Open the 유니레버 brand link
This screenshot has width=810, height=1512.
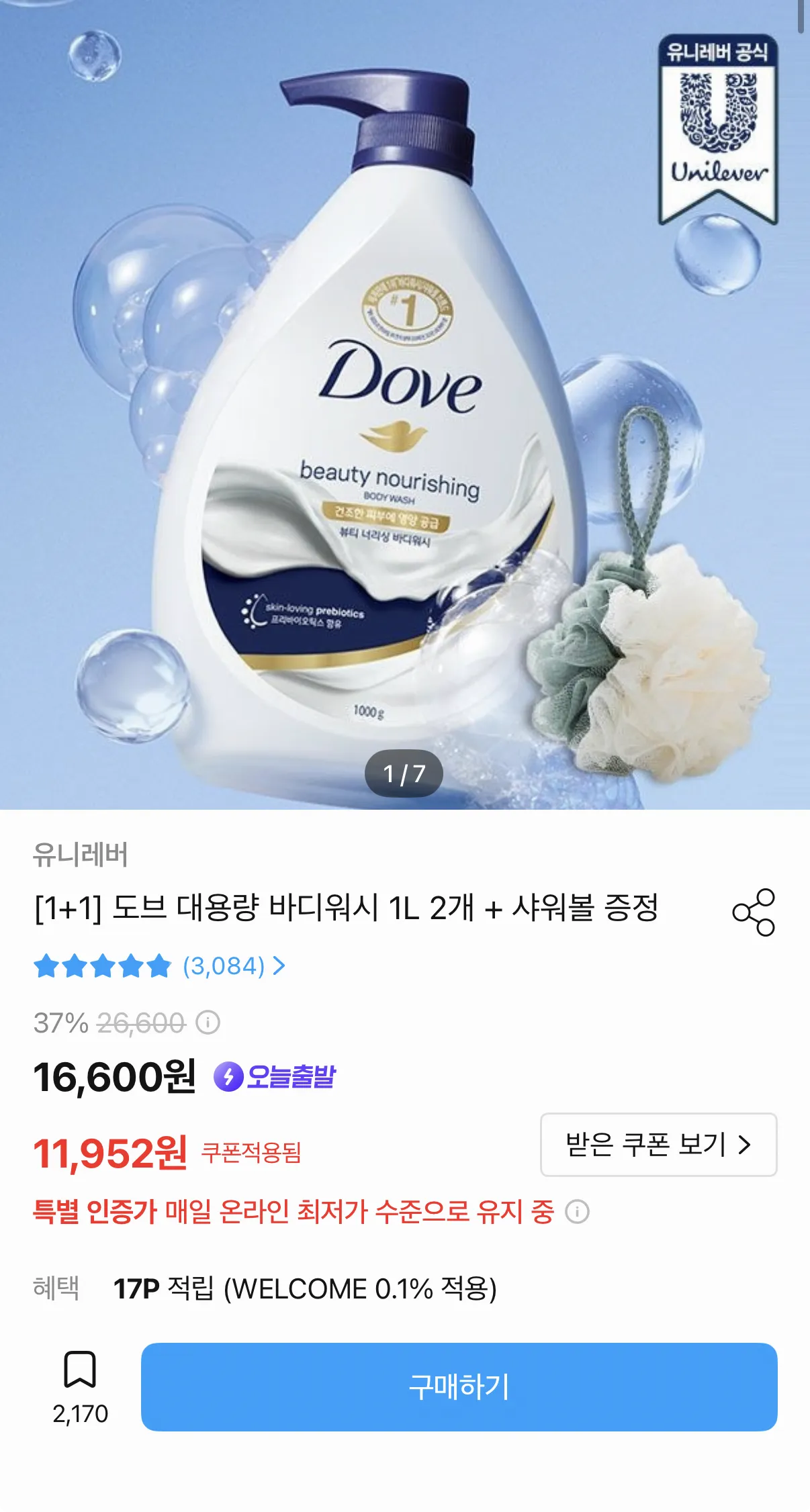tap(80, 854)
